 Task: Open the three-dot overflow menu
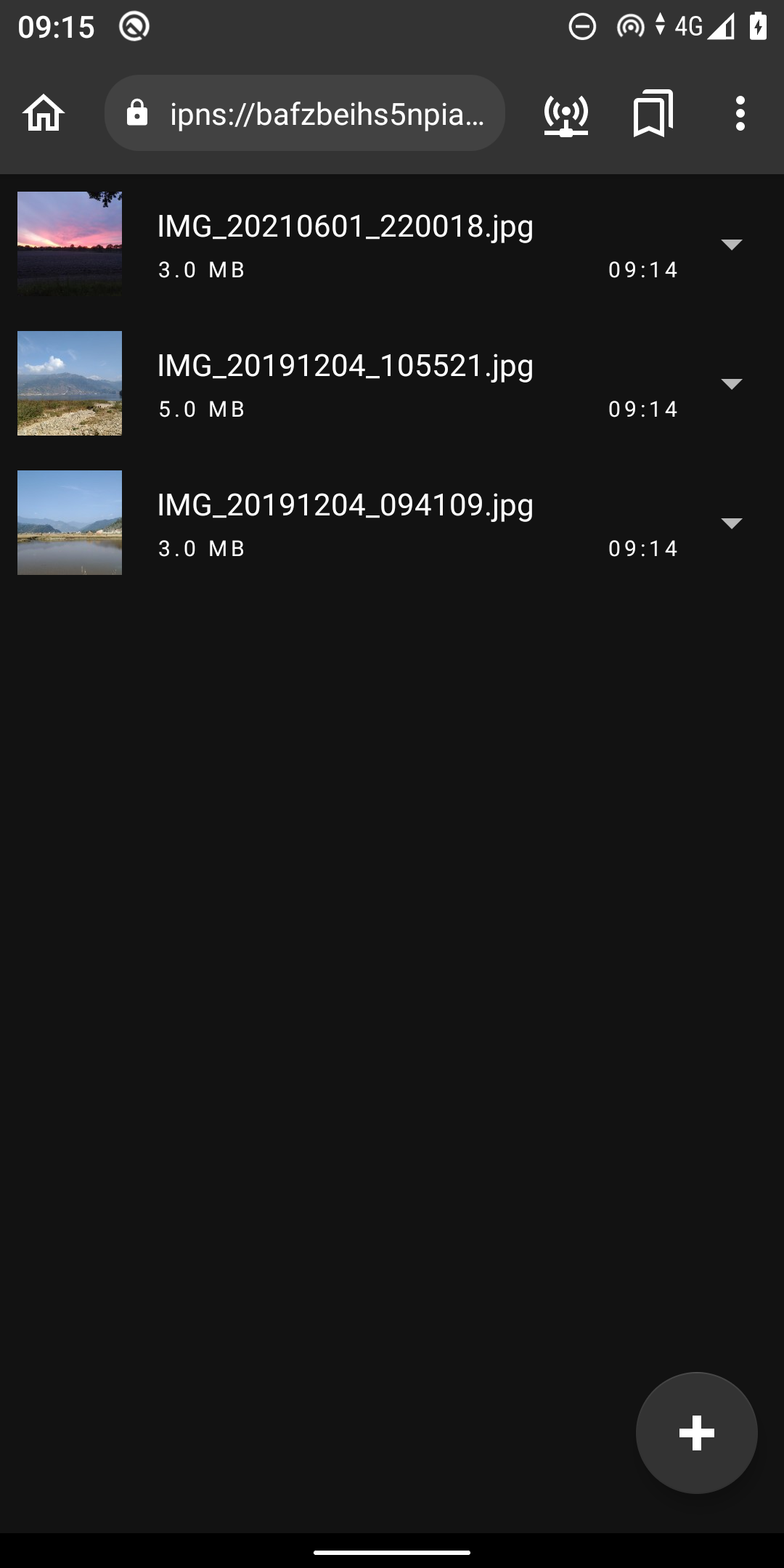[740, 113]
